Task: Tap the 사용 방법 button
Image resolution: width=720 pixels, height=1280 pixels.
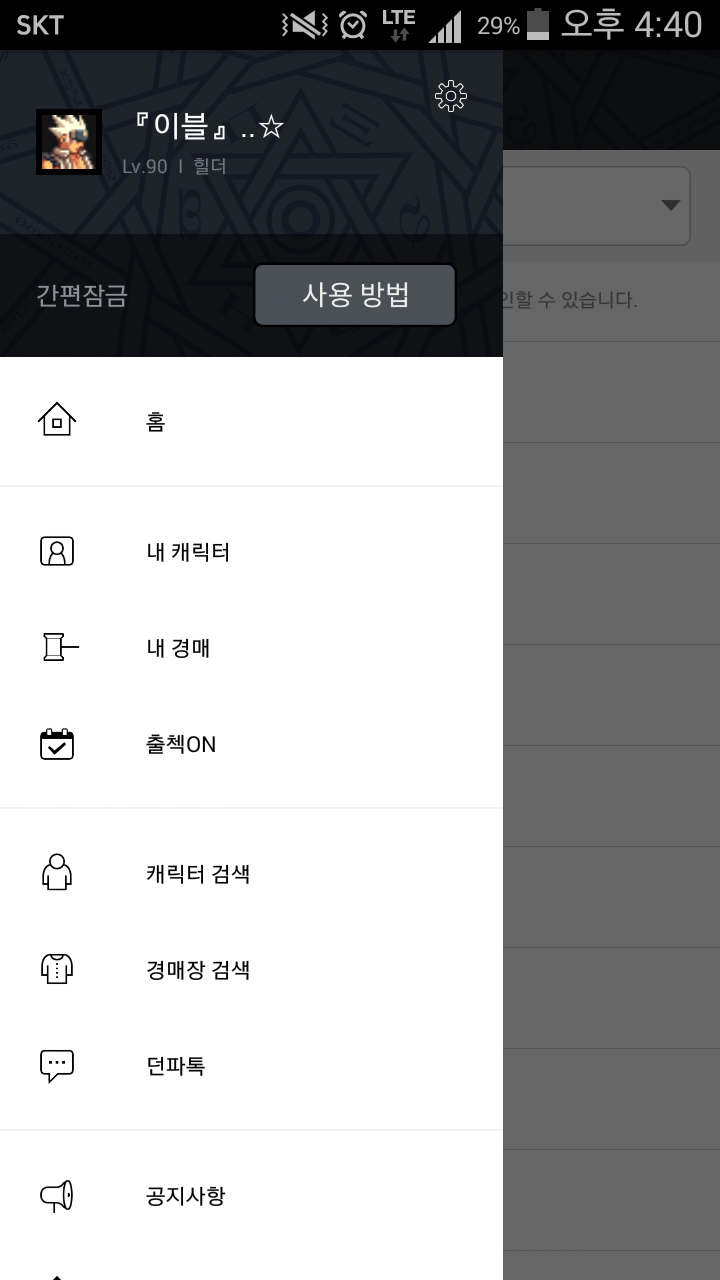Action: (355, 295)
